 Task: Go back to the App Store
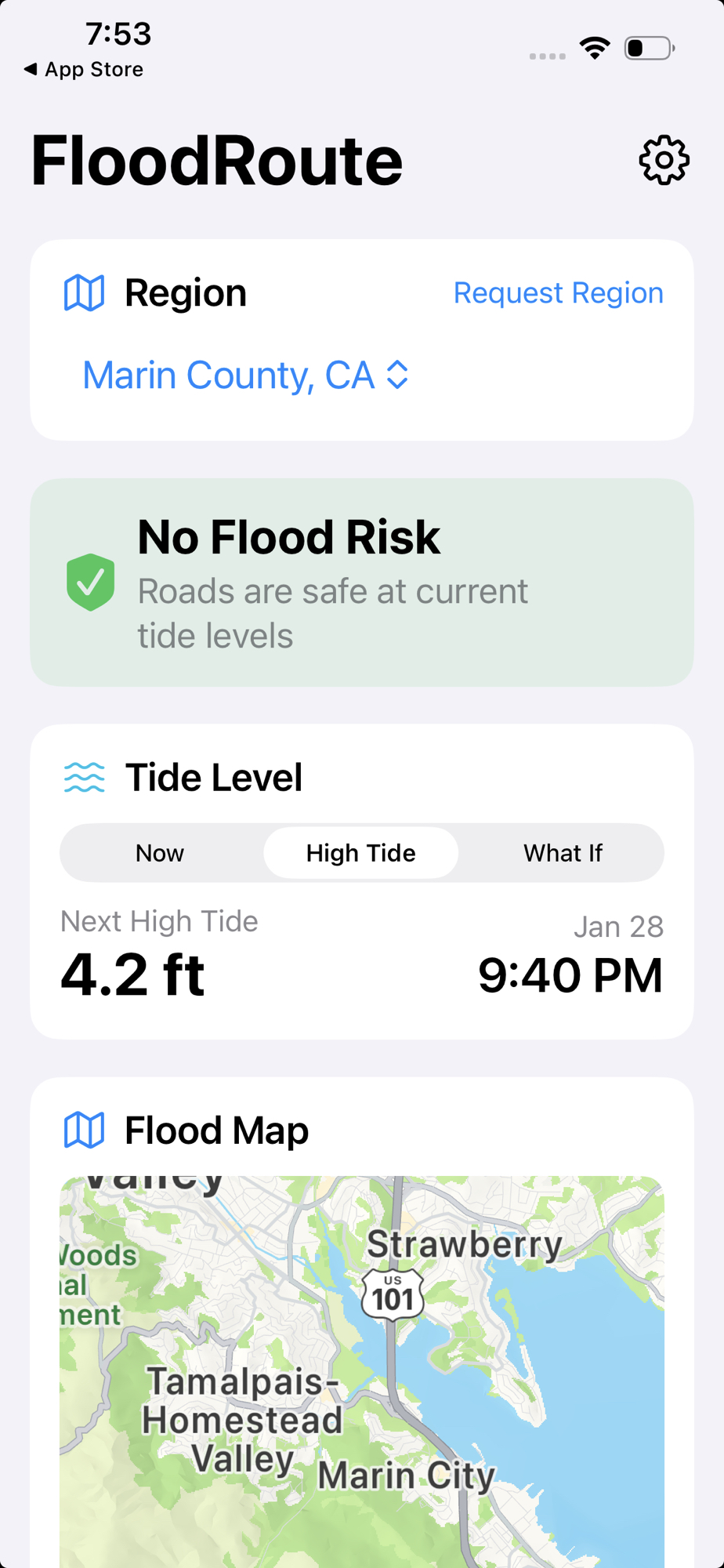[x=85, y=70]
